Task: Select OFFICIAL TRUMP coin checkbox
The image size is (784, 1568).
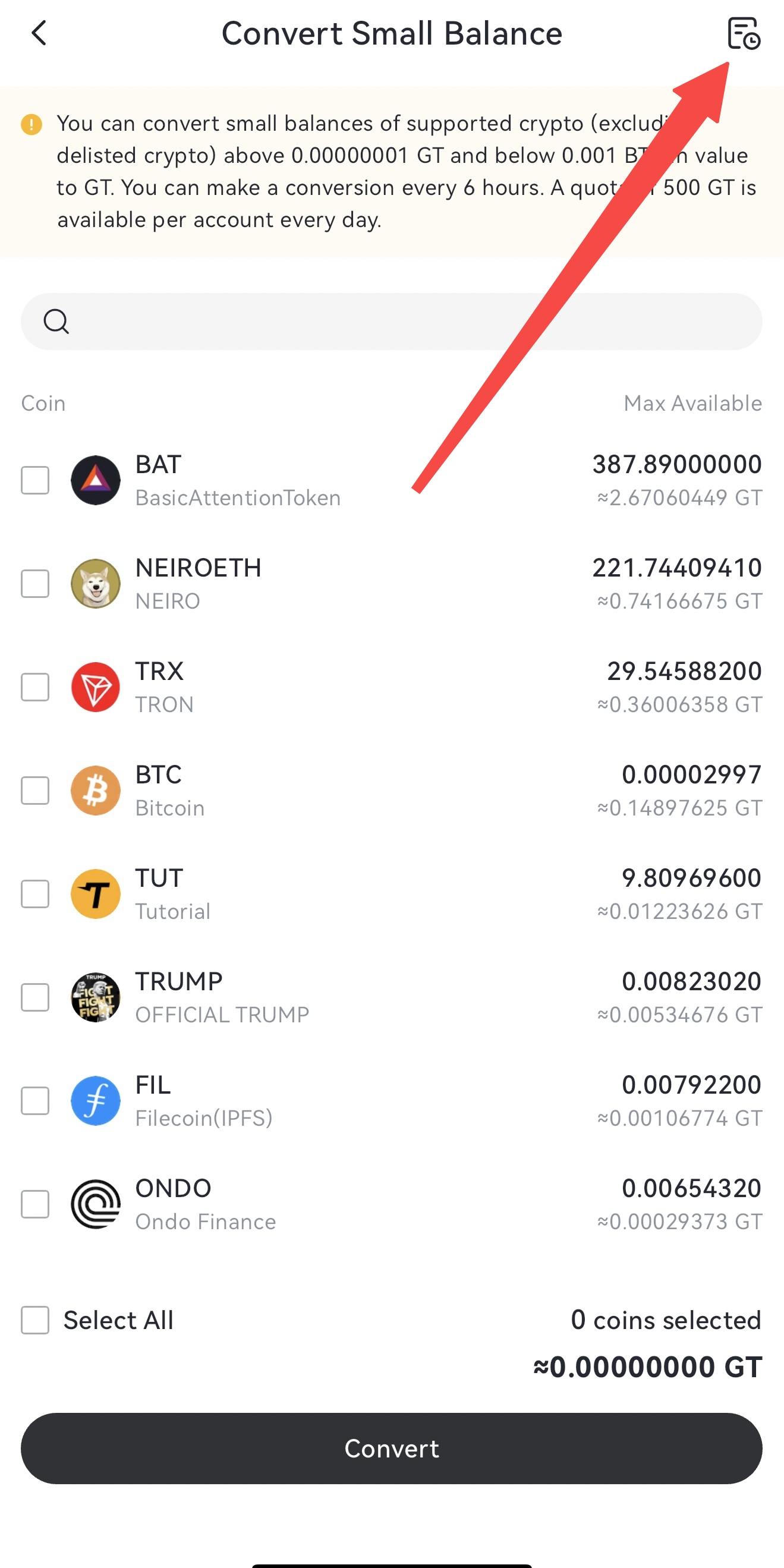Action: pyautogui.click(x=35, y=997)
